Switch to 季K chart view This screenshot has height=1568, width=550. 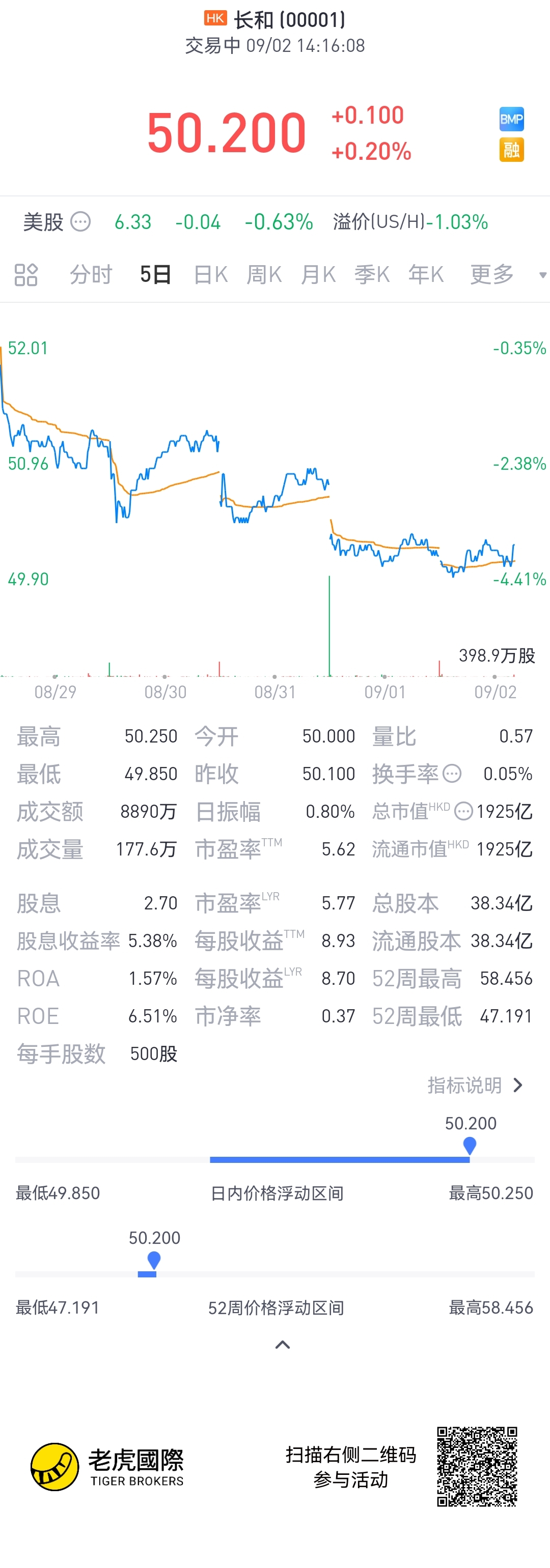coord(372,274)
